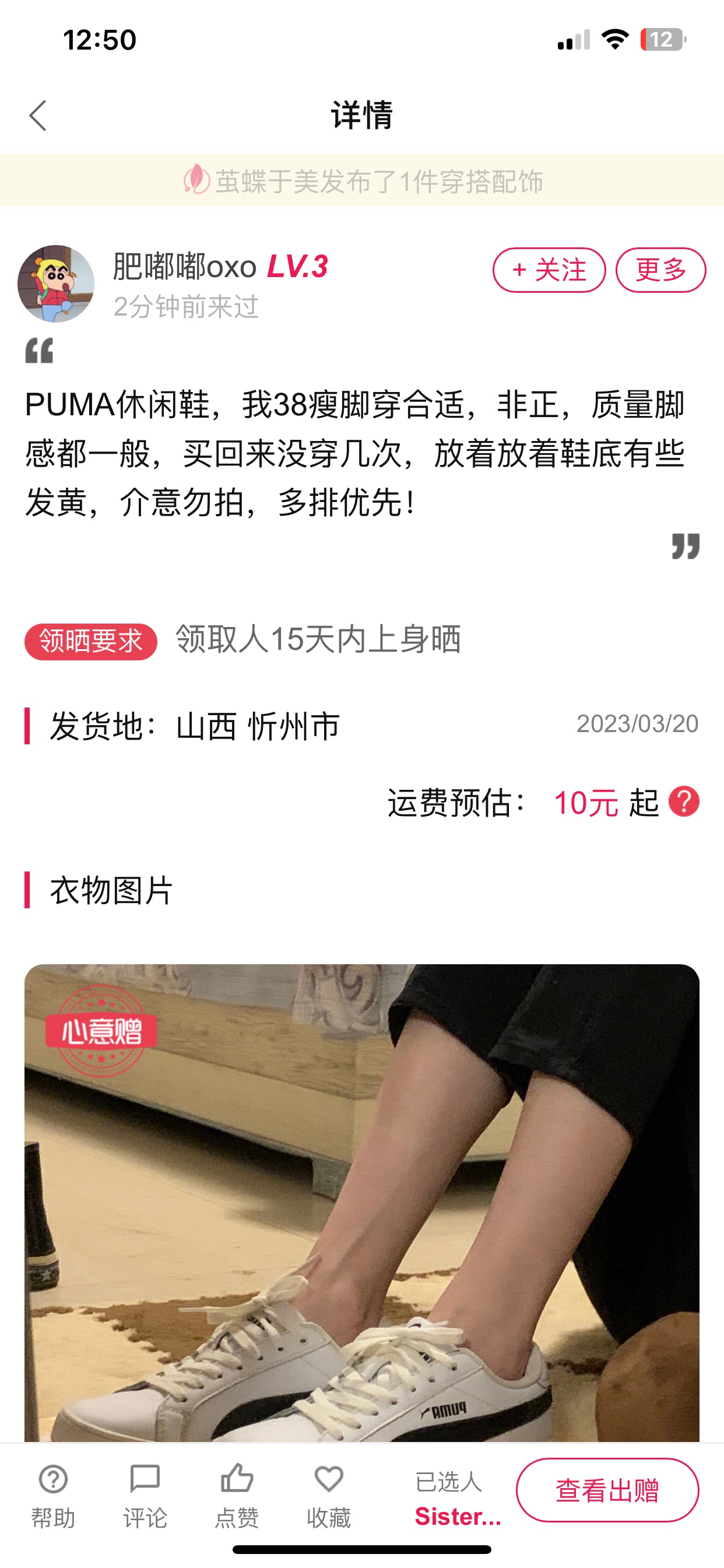The width and height of the screenshot is (724, 1568).
Task: Tap the yellow banner about 茧蝶于美
Action: (362, 181)
